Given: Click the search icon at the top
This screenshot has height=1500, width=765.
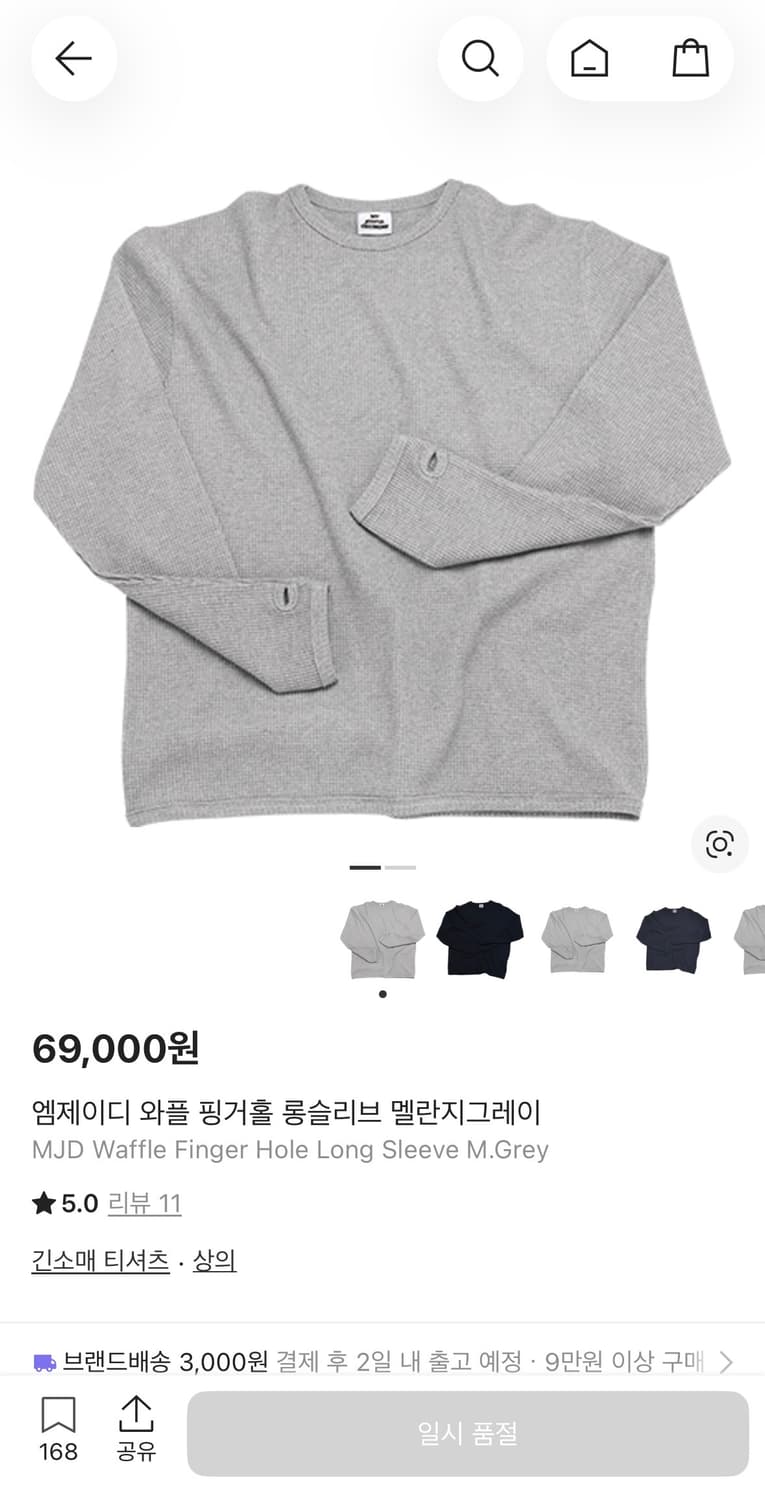Looking at the screenshot, I should (x=480, y=57).
